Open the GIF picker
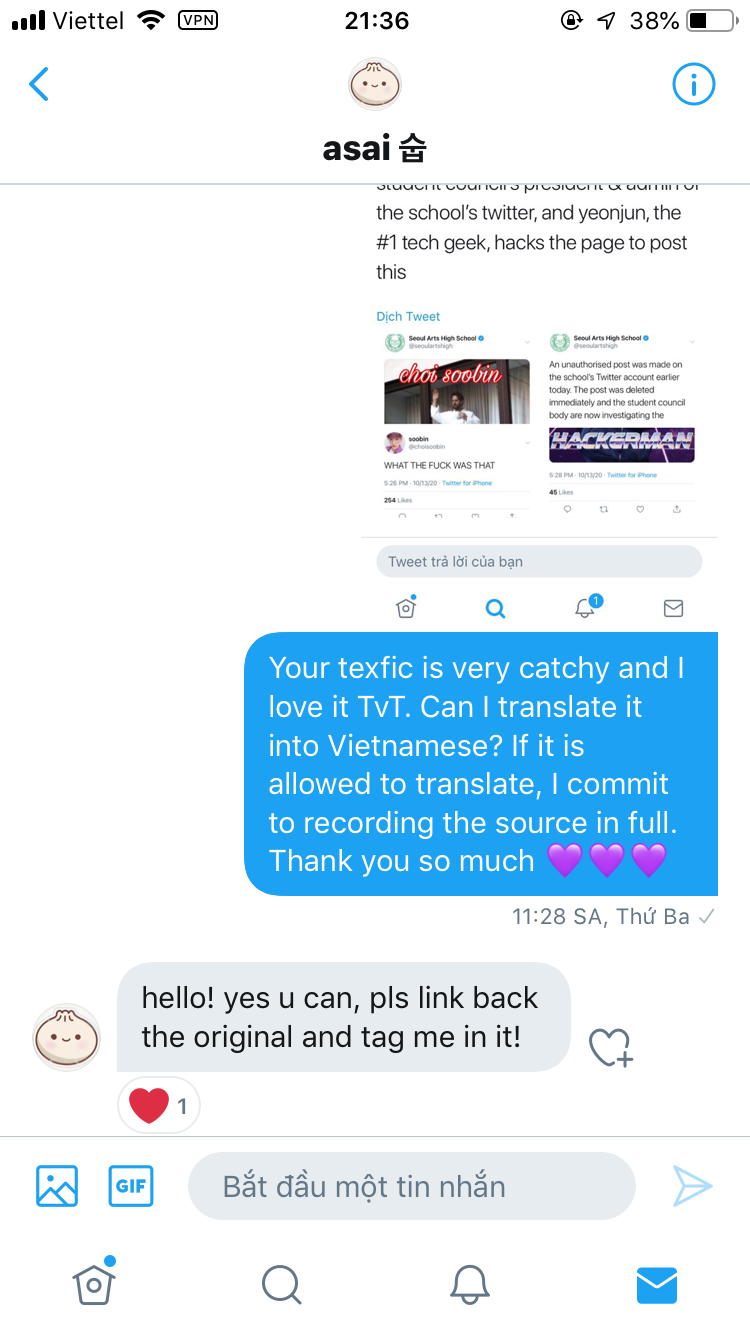This screenshot has height=1334, width=750. click(x=131, y=1186)
